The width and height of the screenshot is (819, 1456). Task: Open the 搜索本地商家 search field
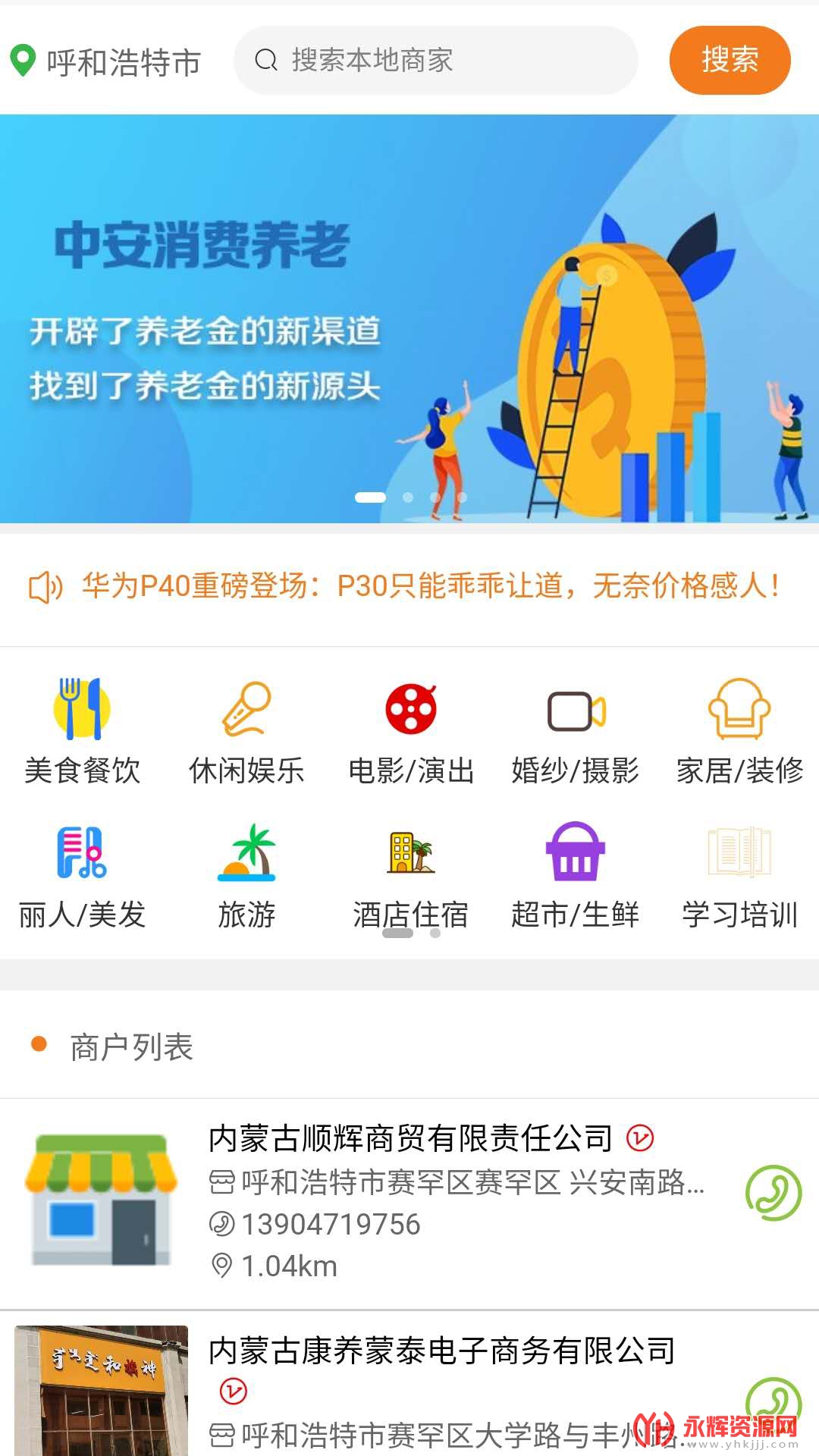(435, 60)
